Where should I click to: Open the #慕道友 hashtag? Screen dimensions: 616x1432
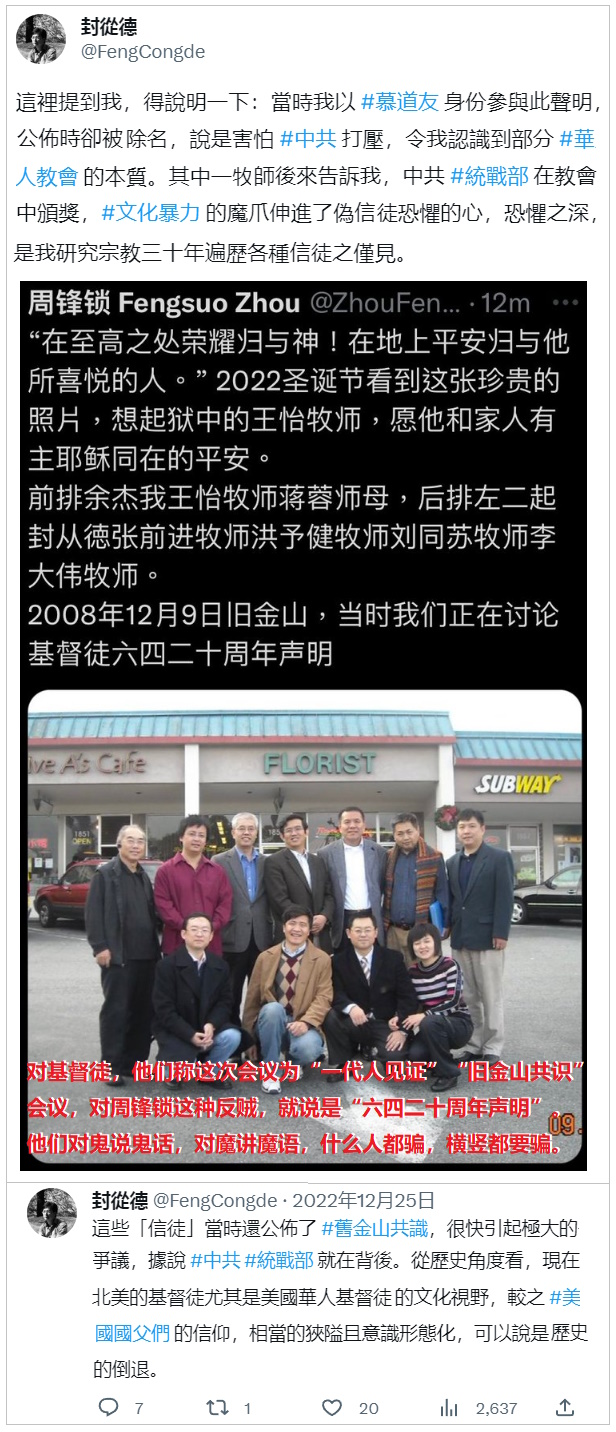(402, 101)
